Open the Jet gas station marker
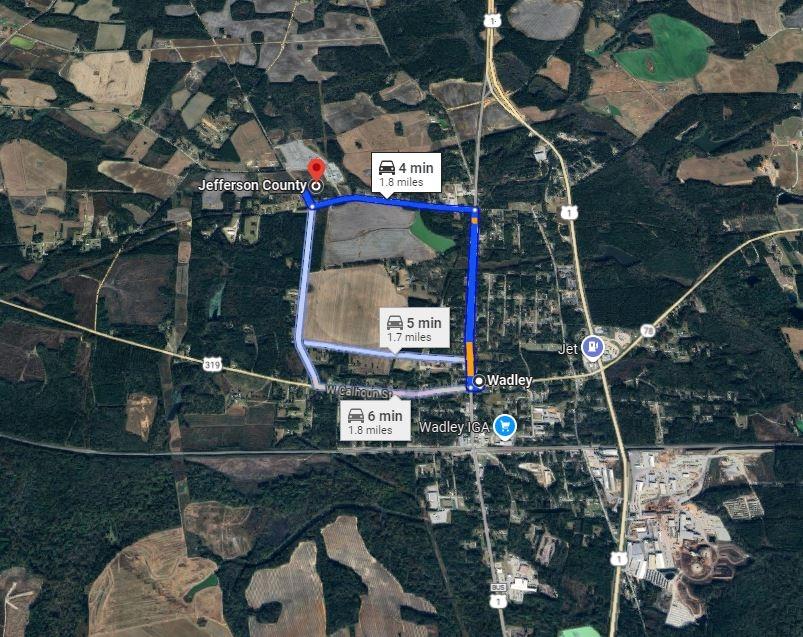Screen dimensions: 803x637 594,347
